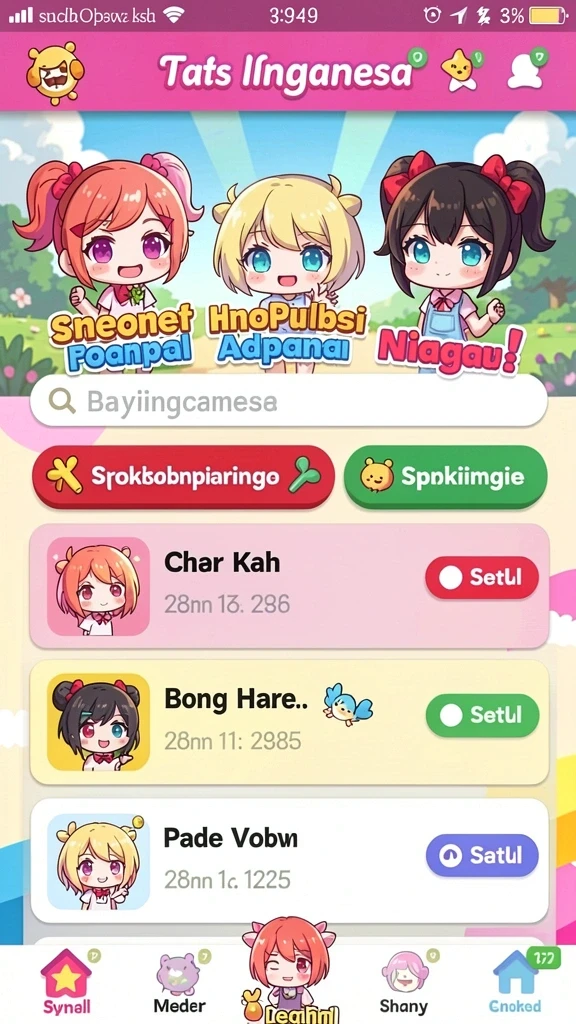Select the green Spnkiimgie button
Viewport: 576px width, 1024px height.
click(445, 477)
